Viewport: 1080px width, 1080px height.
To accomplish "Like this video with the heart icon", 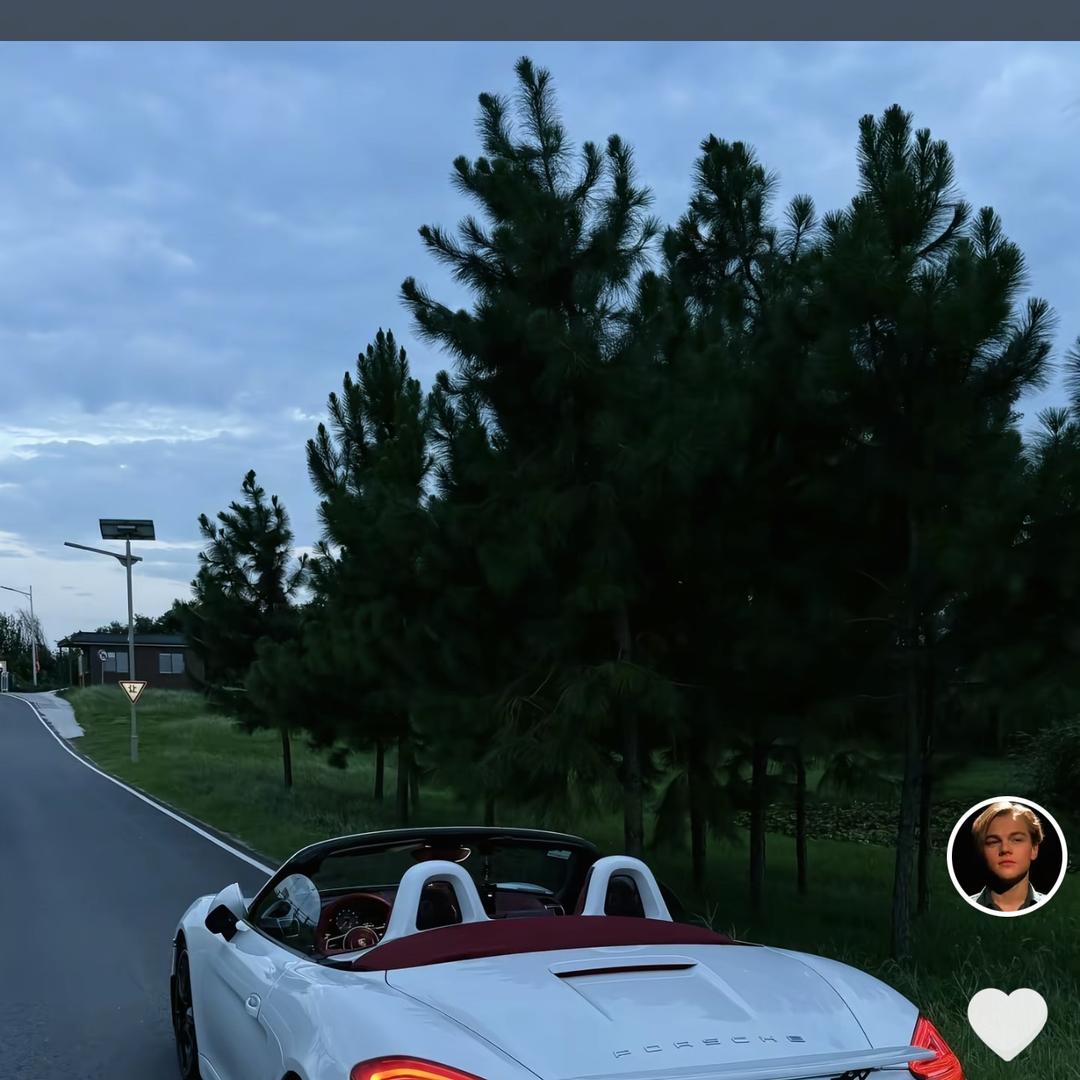I will point(1007,1022).
